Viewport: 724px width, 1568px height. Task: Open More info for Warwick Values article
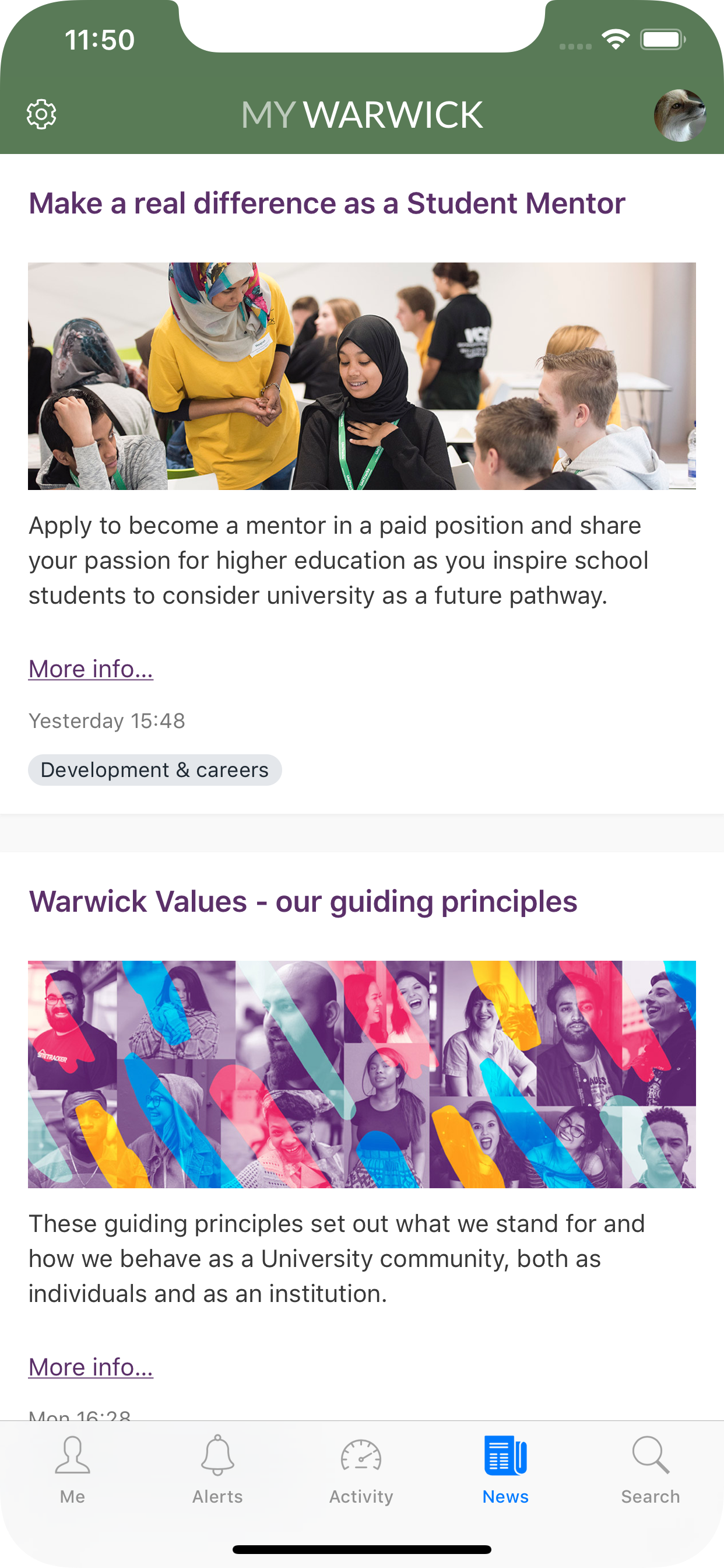(x=91, y=1367)
